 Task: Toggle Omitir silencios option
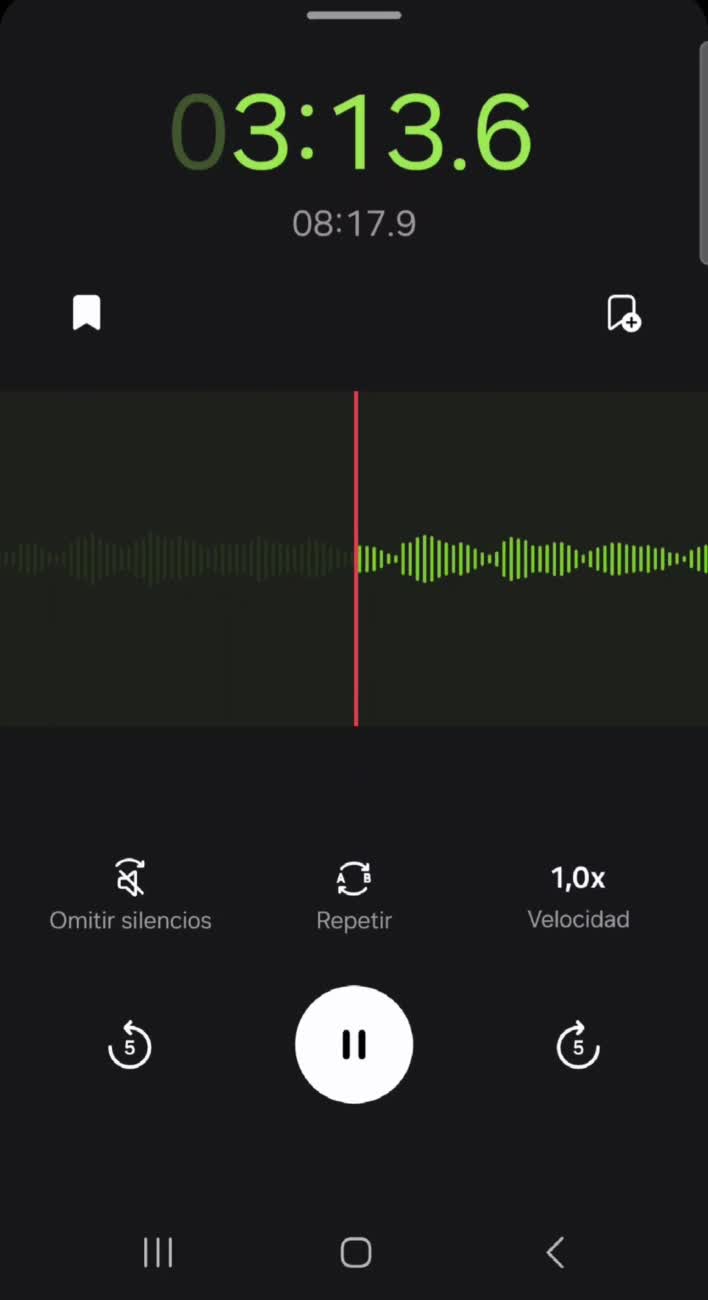coord(130,894)
